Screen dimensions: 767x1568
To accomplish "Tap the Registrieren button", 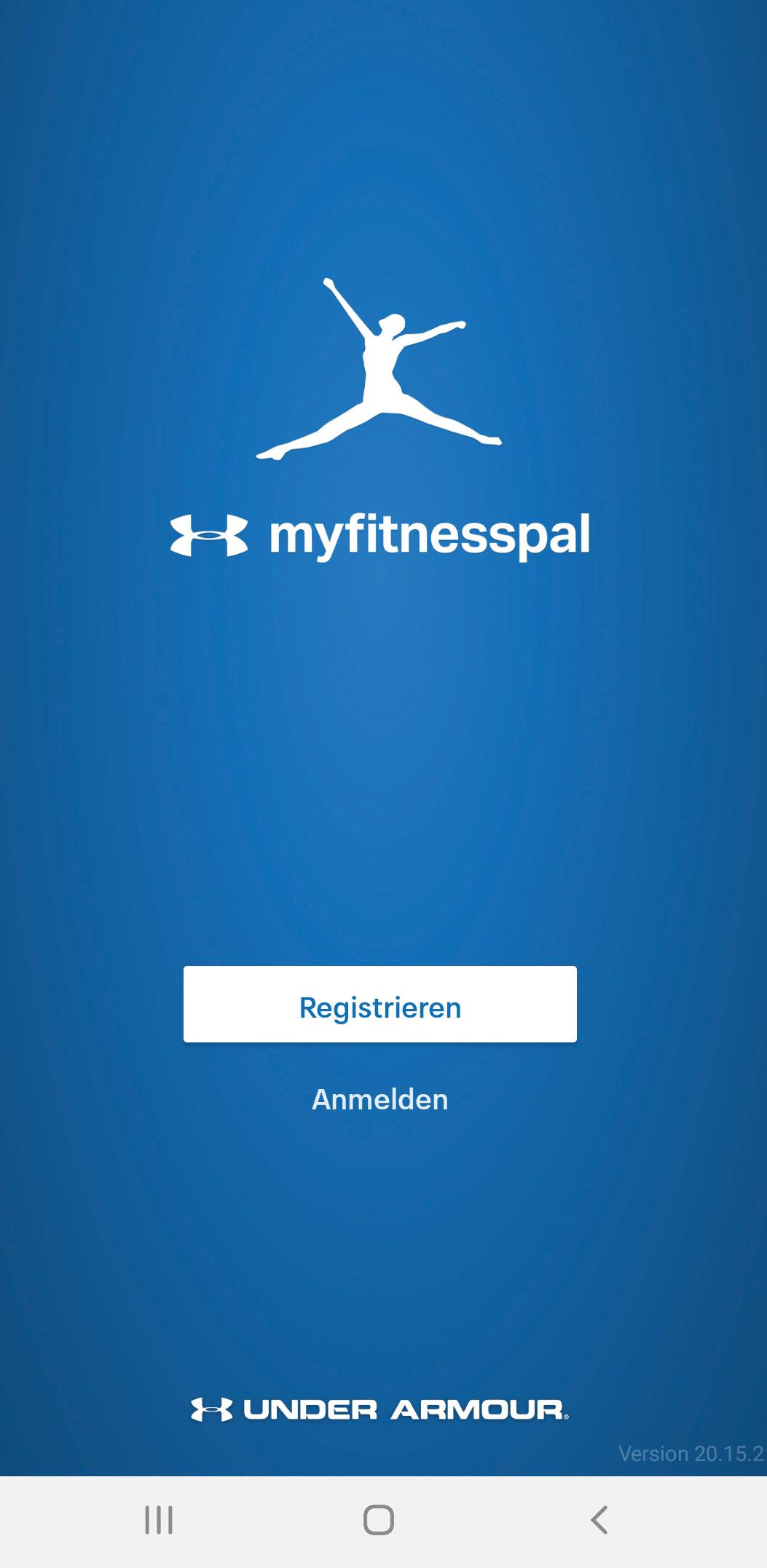I will 379,1004.
